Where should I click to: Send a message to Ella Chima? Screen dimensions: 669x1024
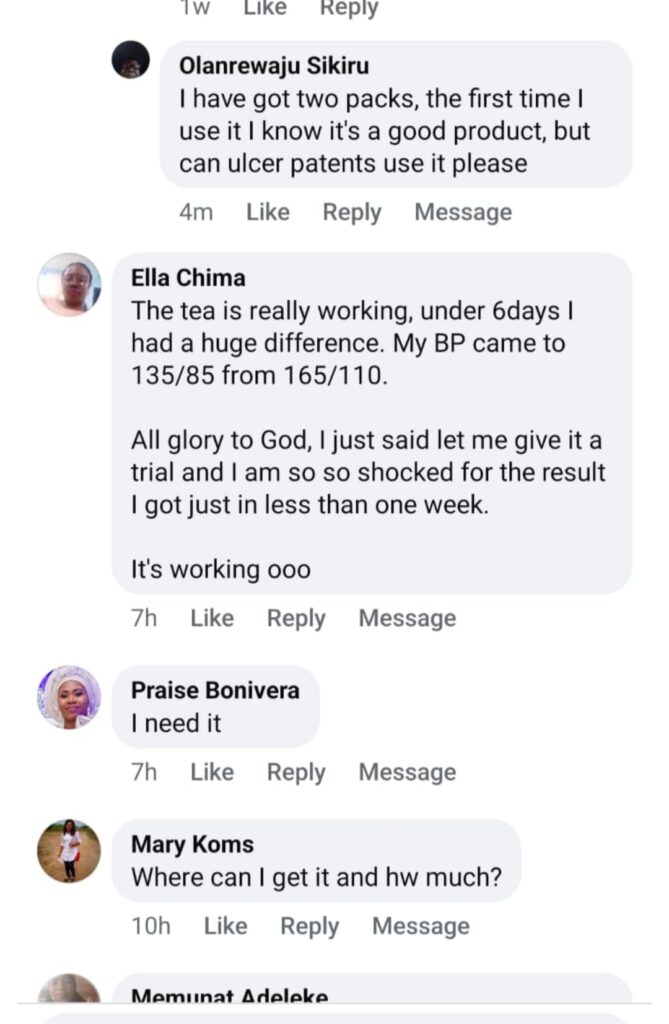tap(407, 618)
